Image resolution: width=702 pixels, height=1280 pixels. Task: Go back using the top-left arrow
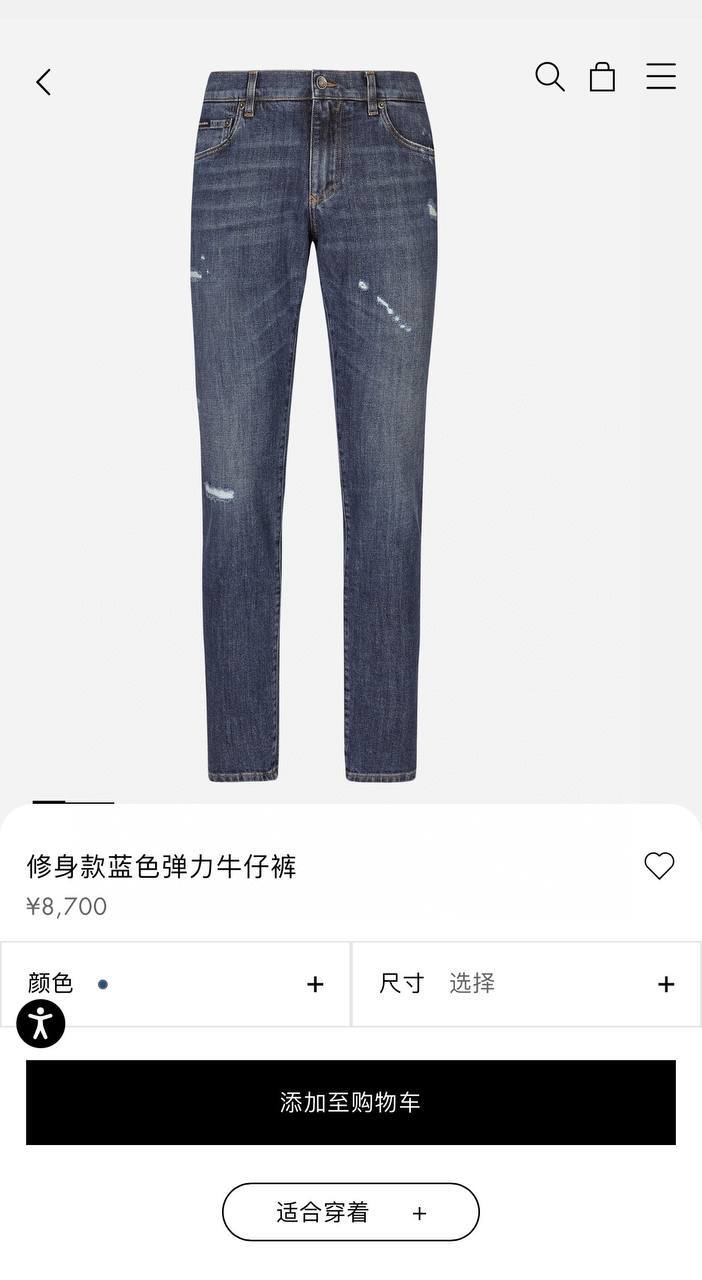(43, 82)
